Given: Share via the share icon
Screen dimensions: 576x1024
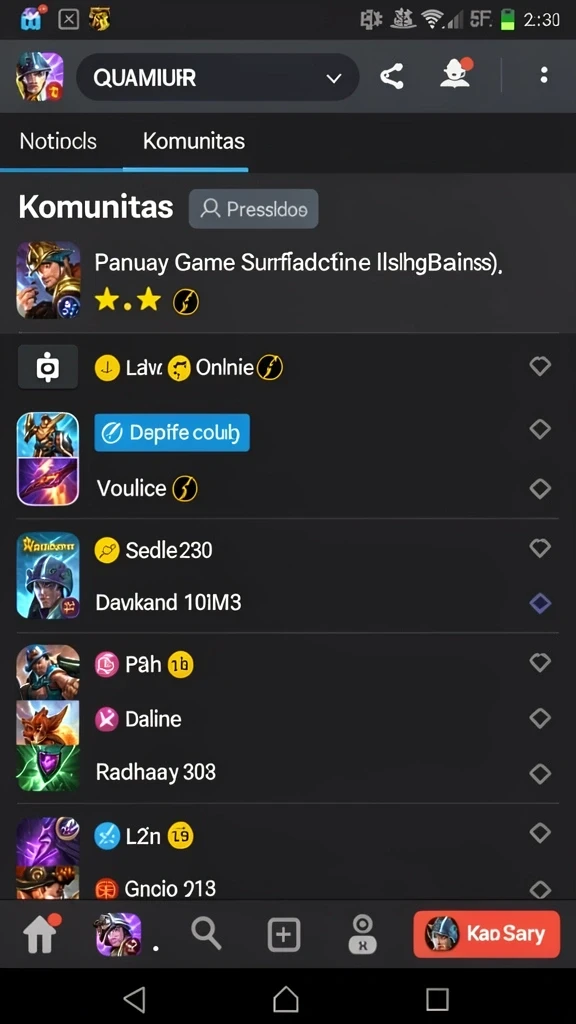Looking at the screenshot, I should 392,77.
